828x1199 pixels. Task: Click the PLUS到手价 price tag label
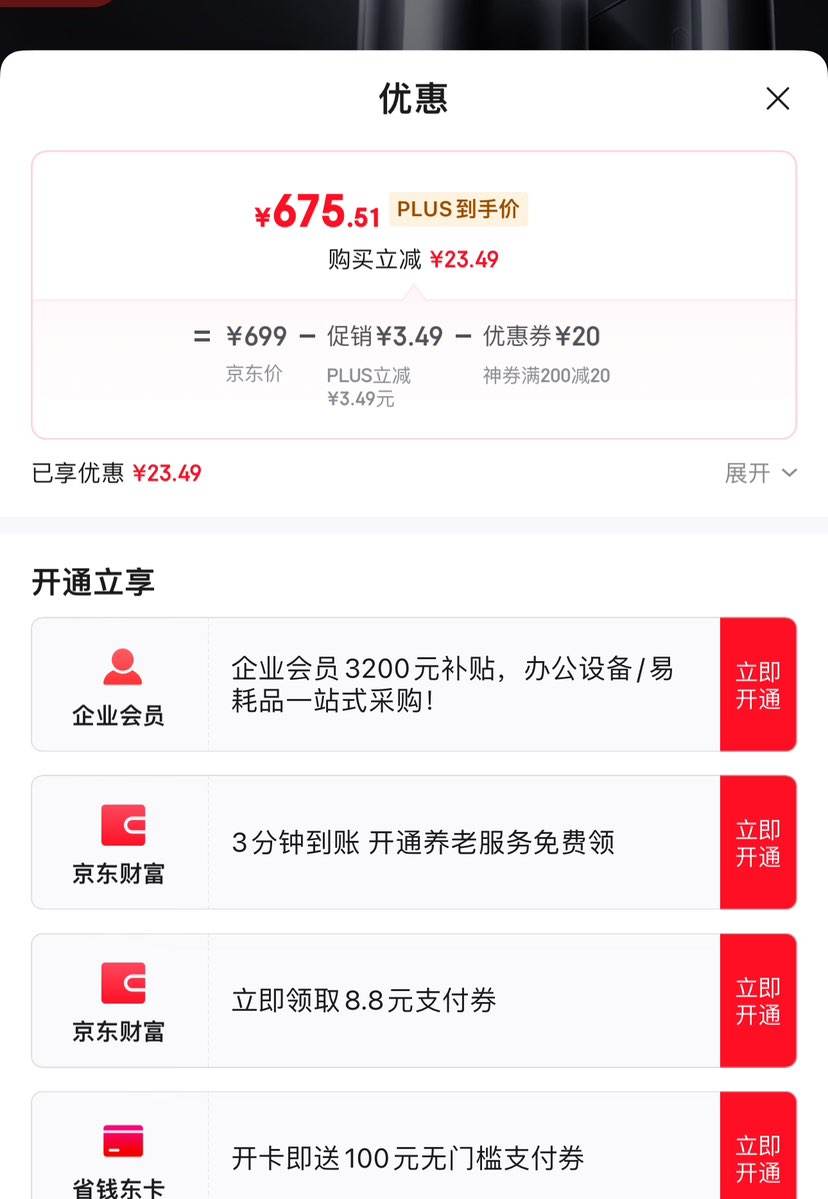(458, 210)
